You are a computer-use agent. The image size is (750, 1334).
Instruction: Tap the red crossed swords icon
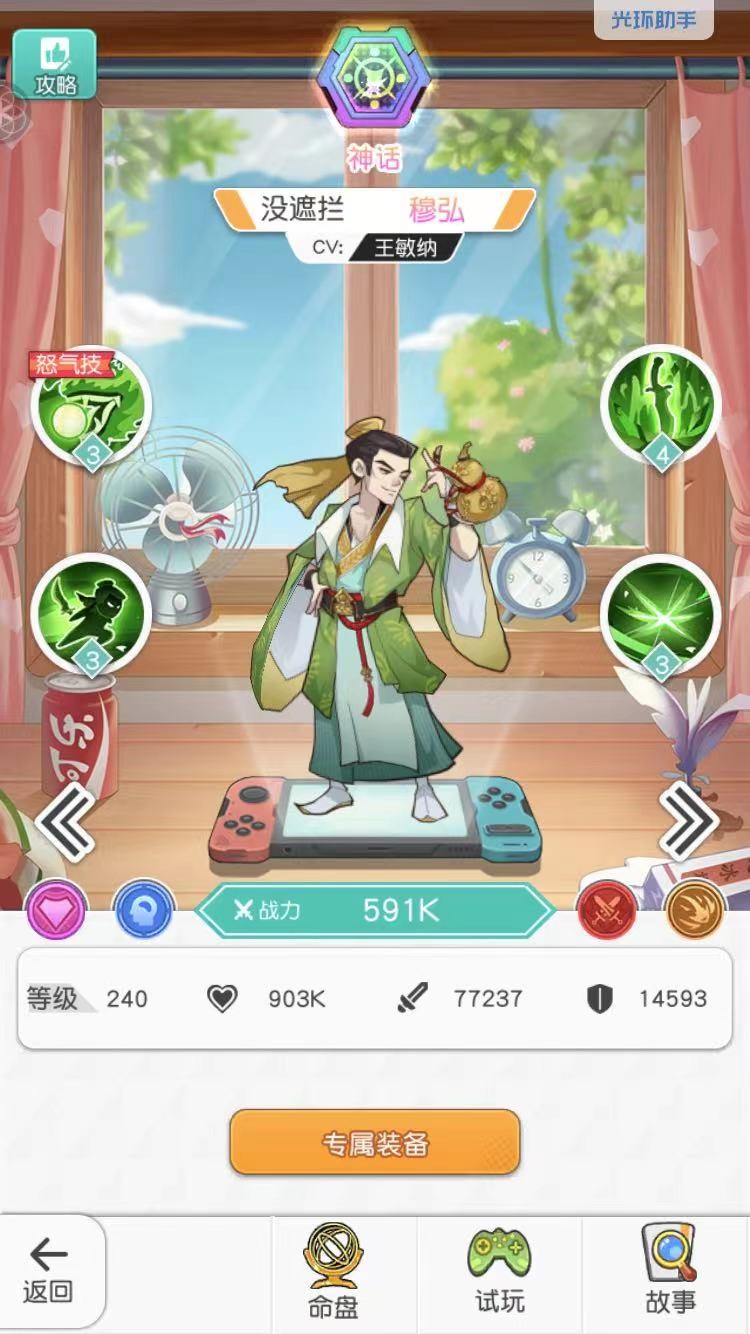pyautogui.click(x=606, y=910)
